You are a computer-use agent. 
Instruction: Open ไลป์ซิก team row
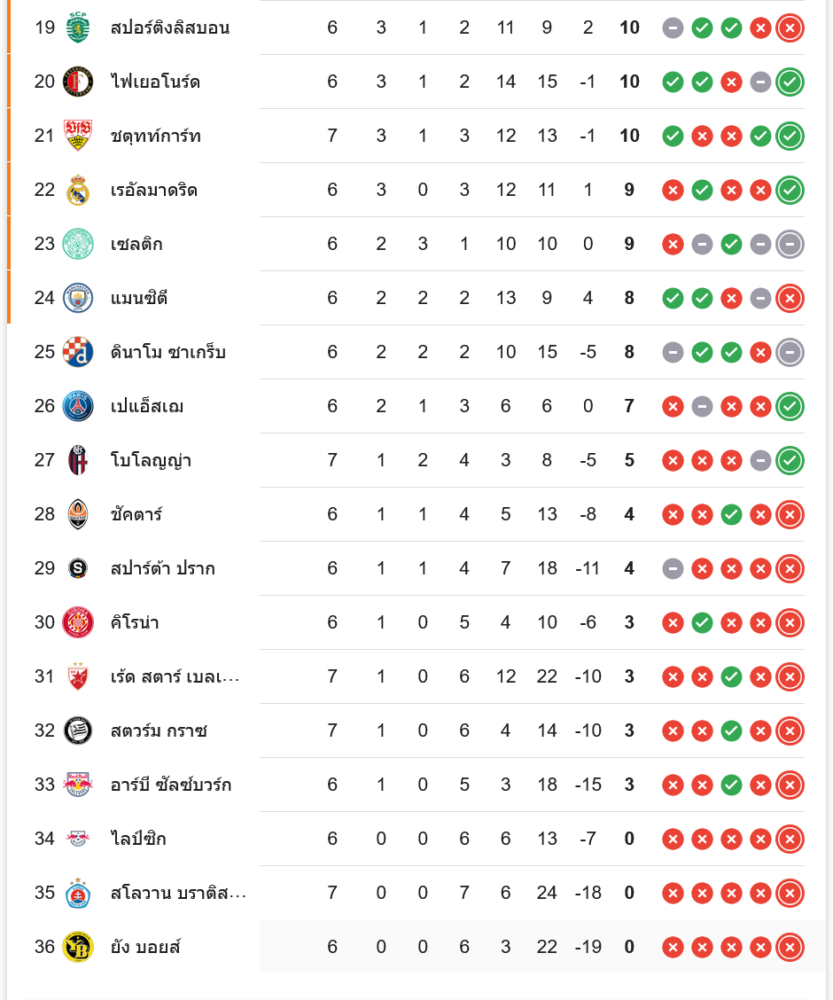pyautogui.click(x=138, y=838)
